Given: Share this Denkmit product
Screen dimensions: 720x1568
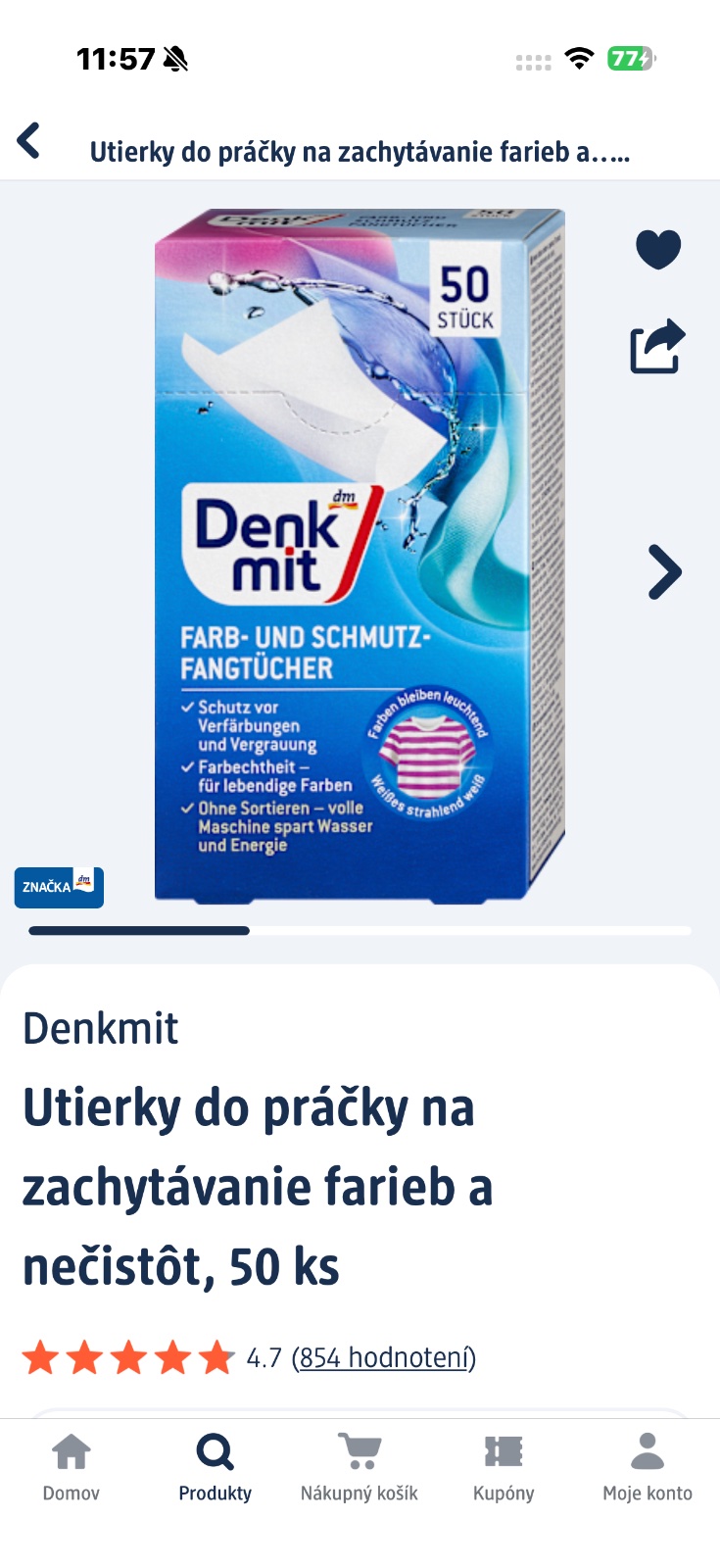Looking at the screenshot, I should pos(656,346).
